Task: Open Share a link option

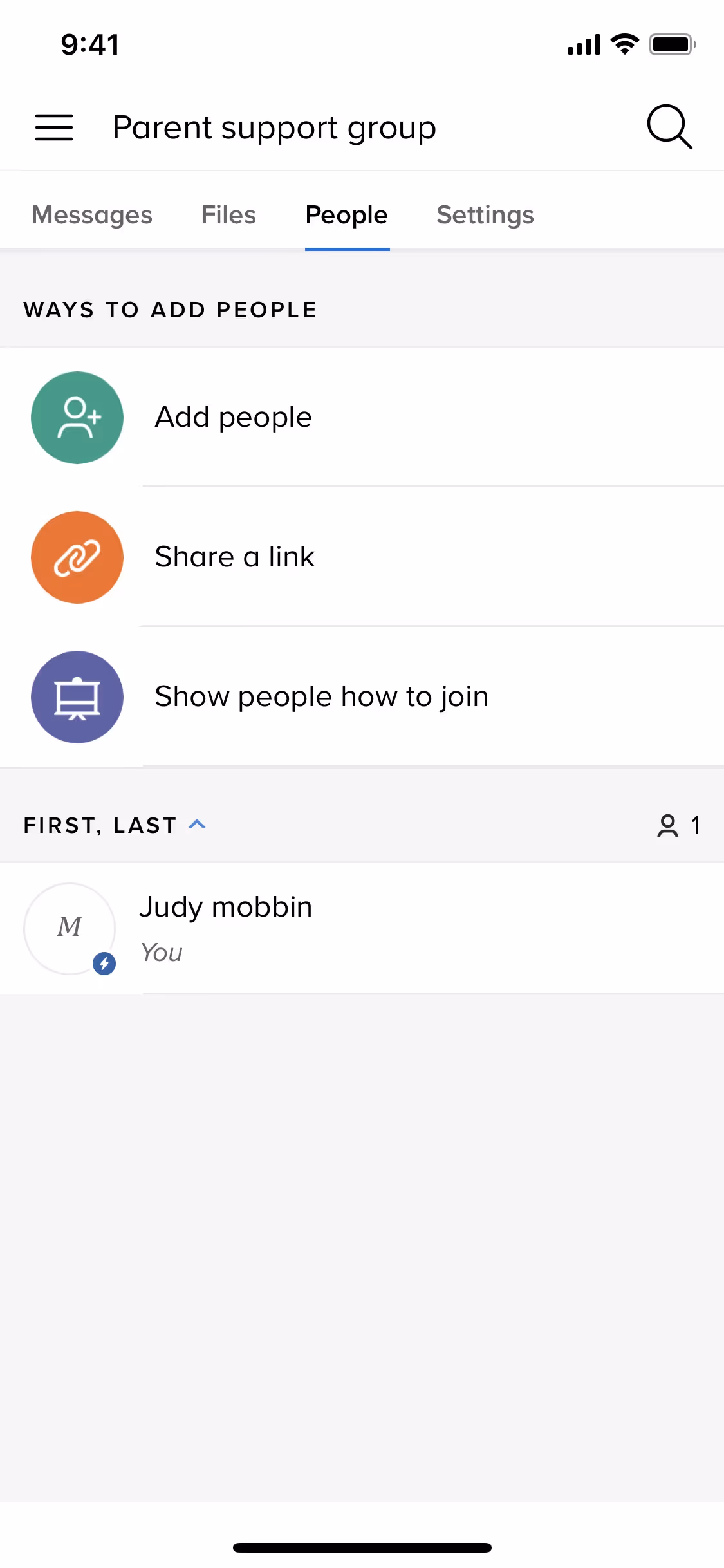Action: [234, 557]
